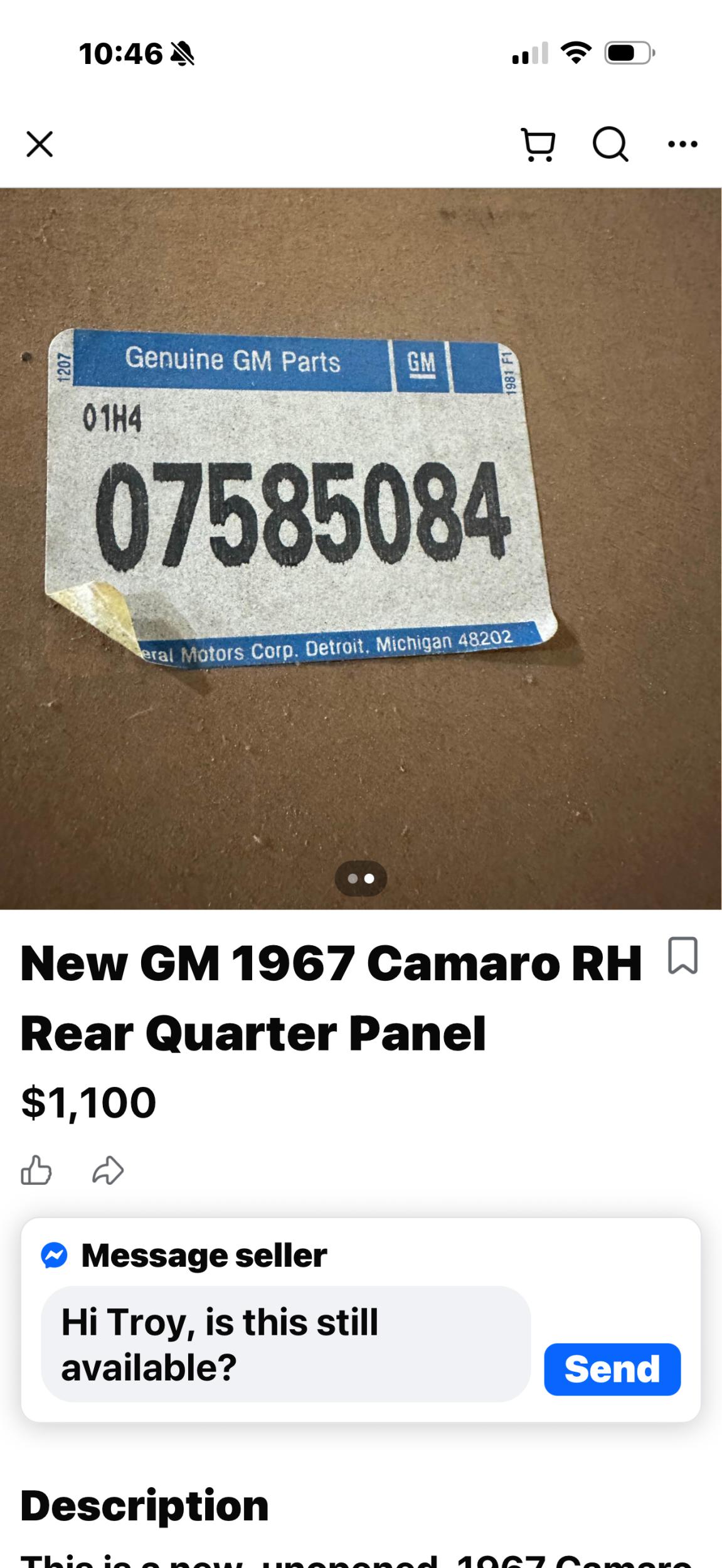
Task: Edit the message to seller Troy
Action: pos(285,1344)
